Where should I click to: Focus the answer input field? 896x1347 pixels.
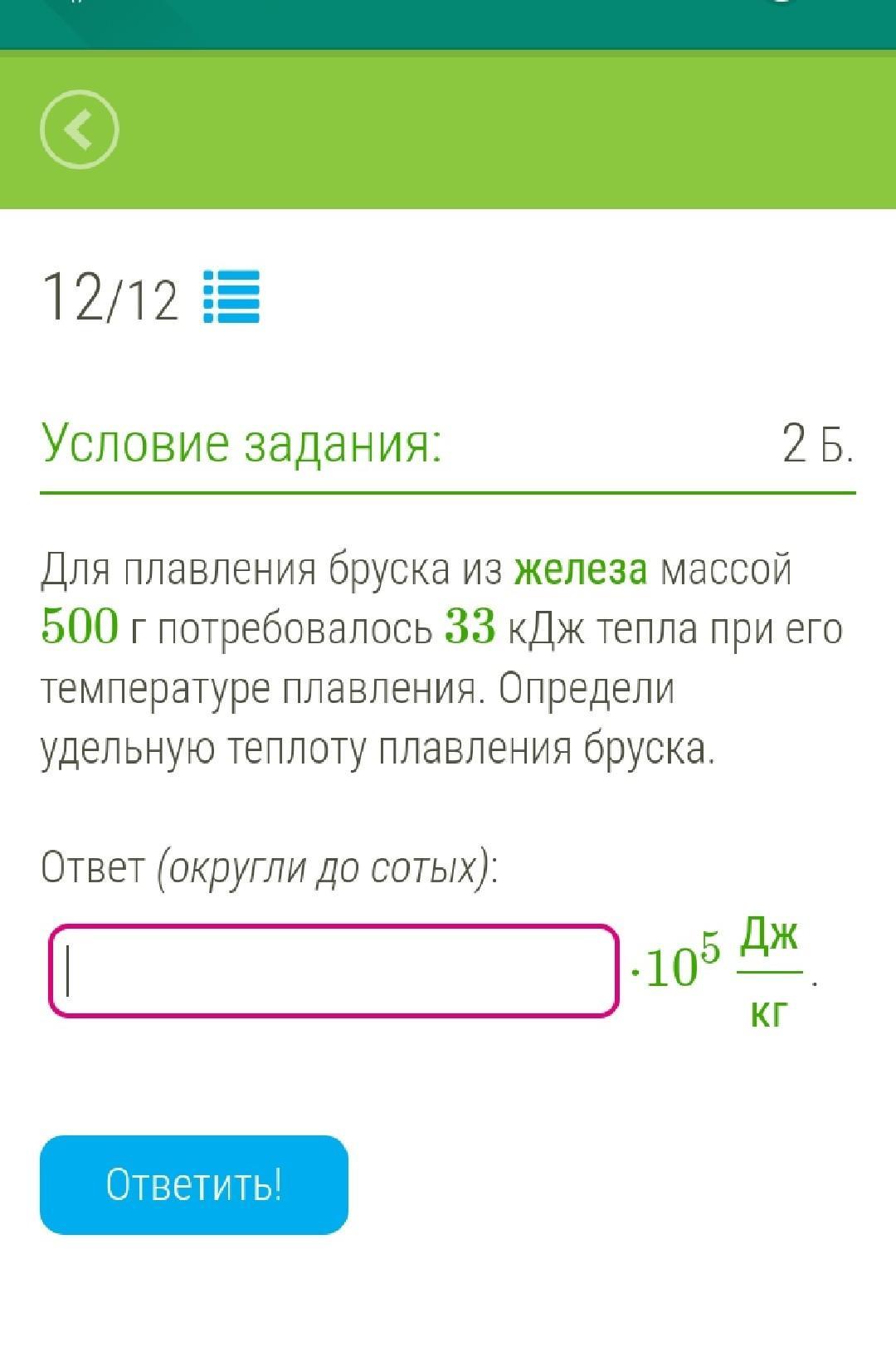click(x=334, y=971)
